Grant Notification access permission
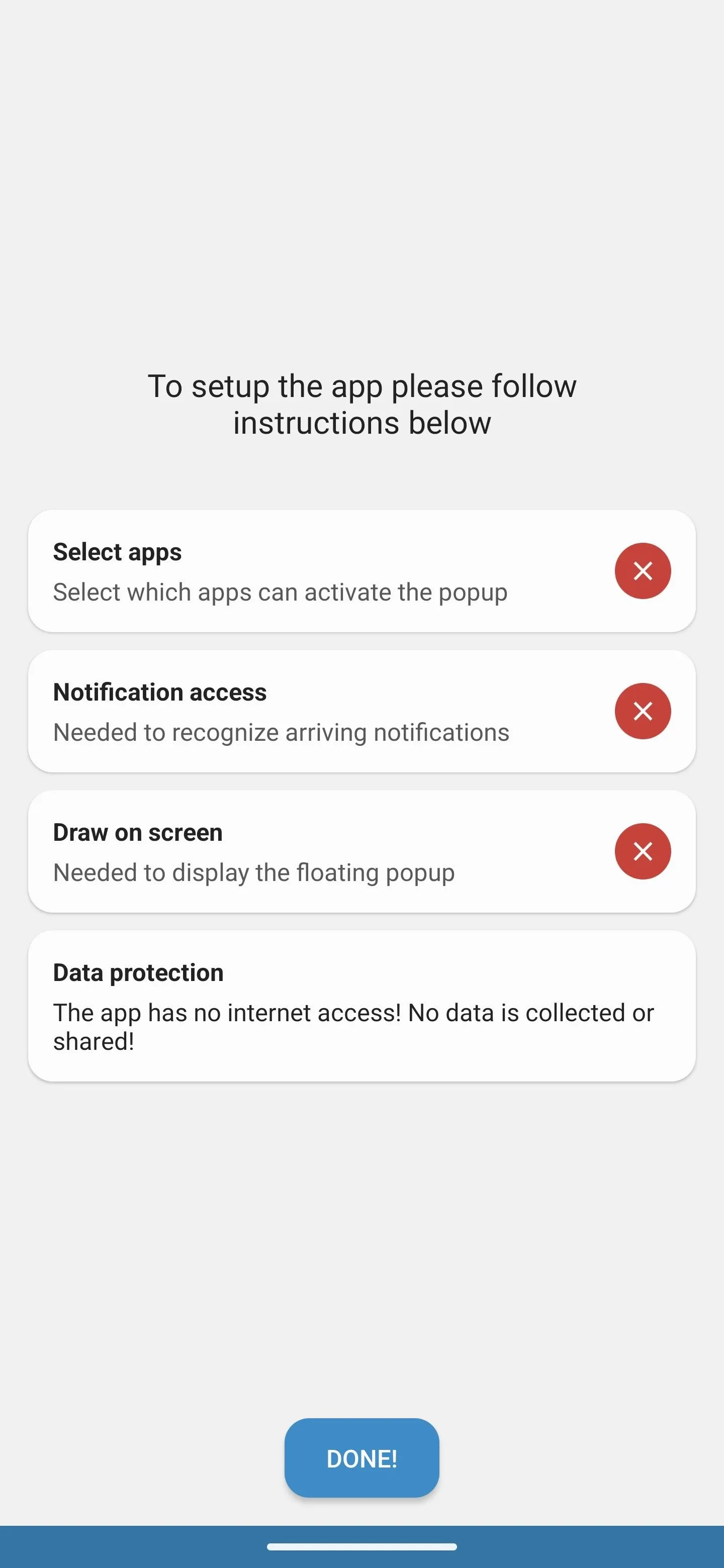This screenshot has height=1568, width=724. coord(361,711)
